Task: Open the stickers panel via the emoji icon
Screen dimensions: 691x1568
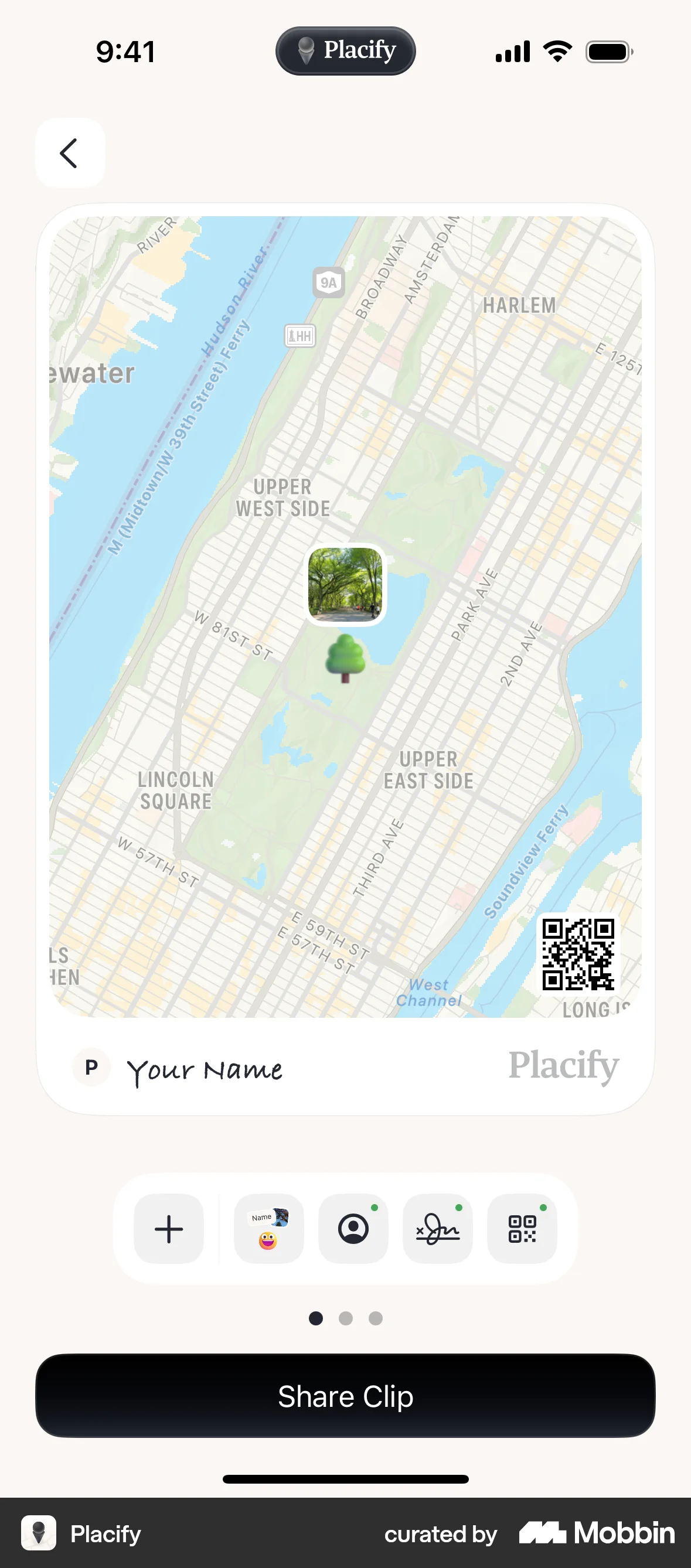Action: coord(268,1228)
